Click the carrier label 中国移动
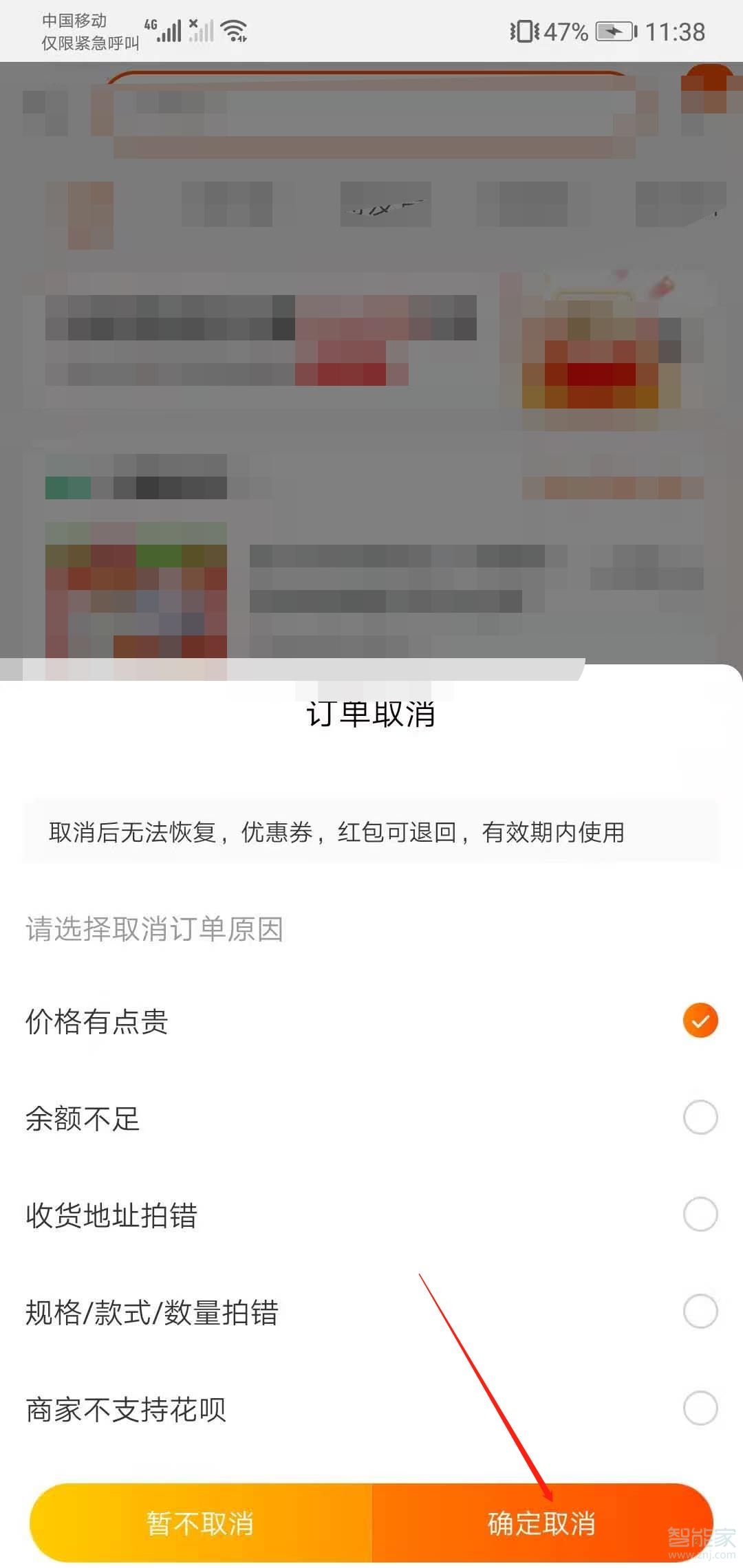The width and height of the screenshot is (743, 1568). click(74, 21)
